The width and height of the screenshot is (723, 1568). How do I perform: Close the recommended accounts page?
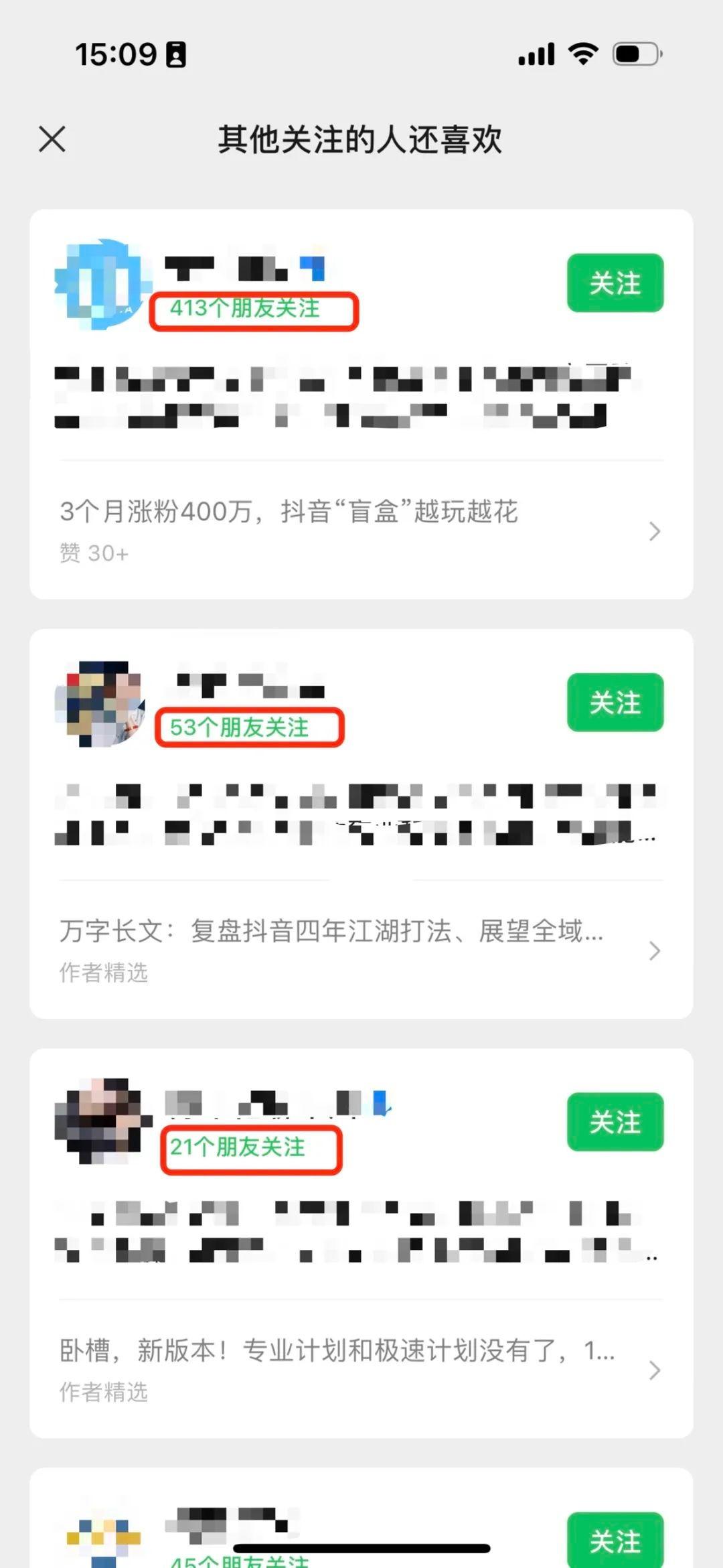(52, 139)
